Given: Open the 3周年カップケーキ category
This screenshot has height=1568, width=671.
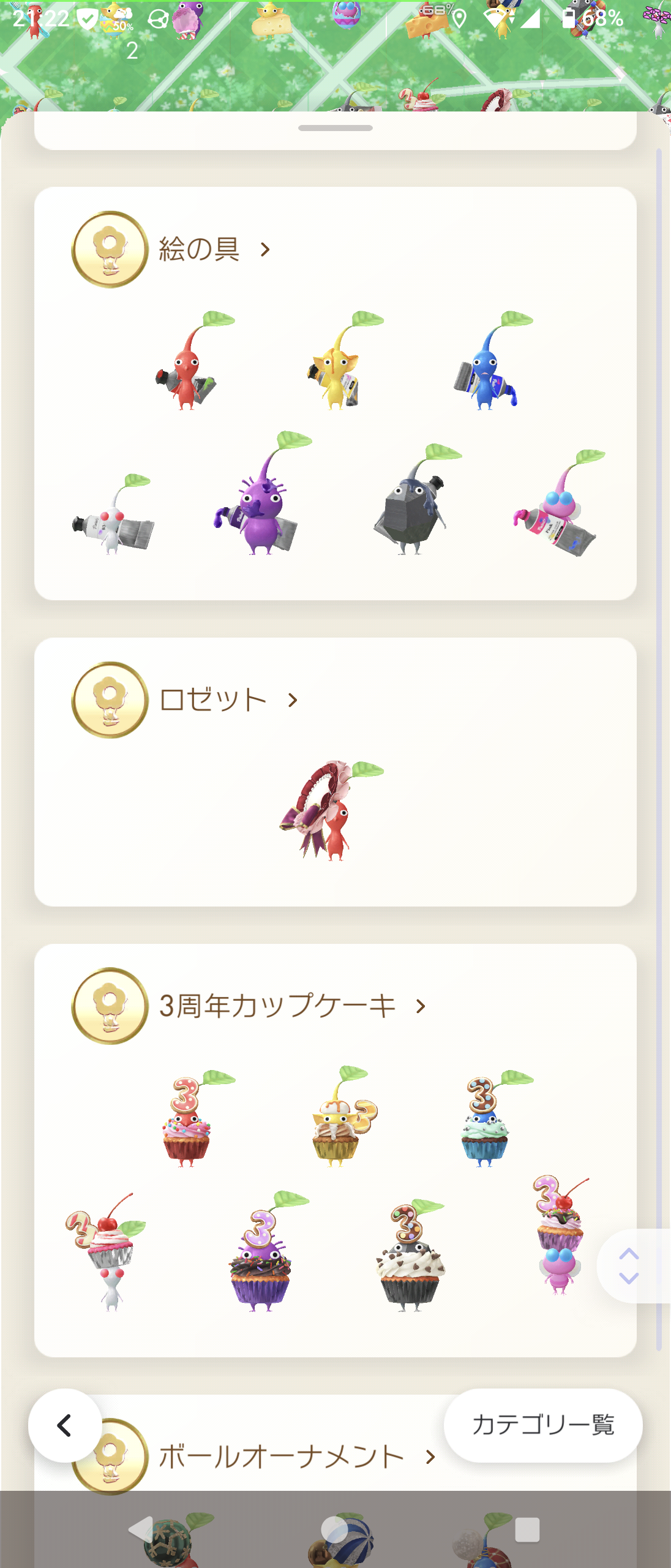Looking at the screenshot, I should point(291,1006).
